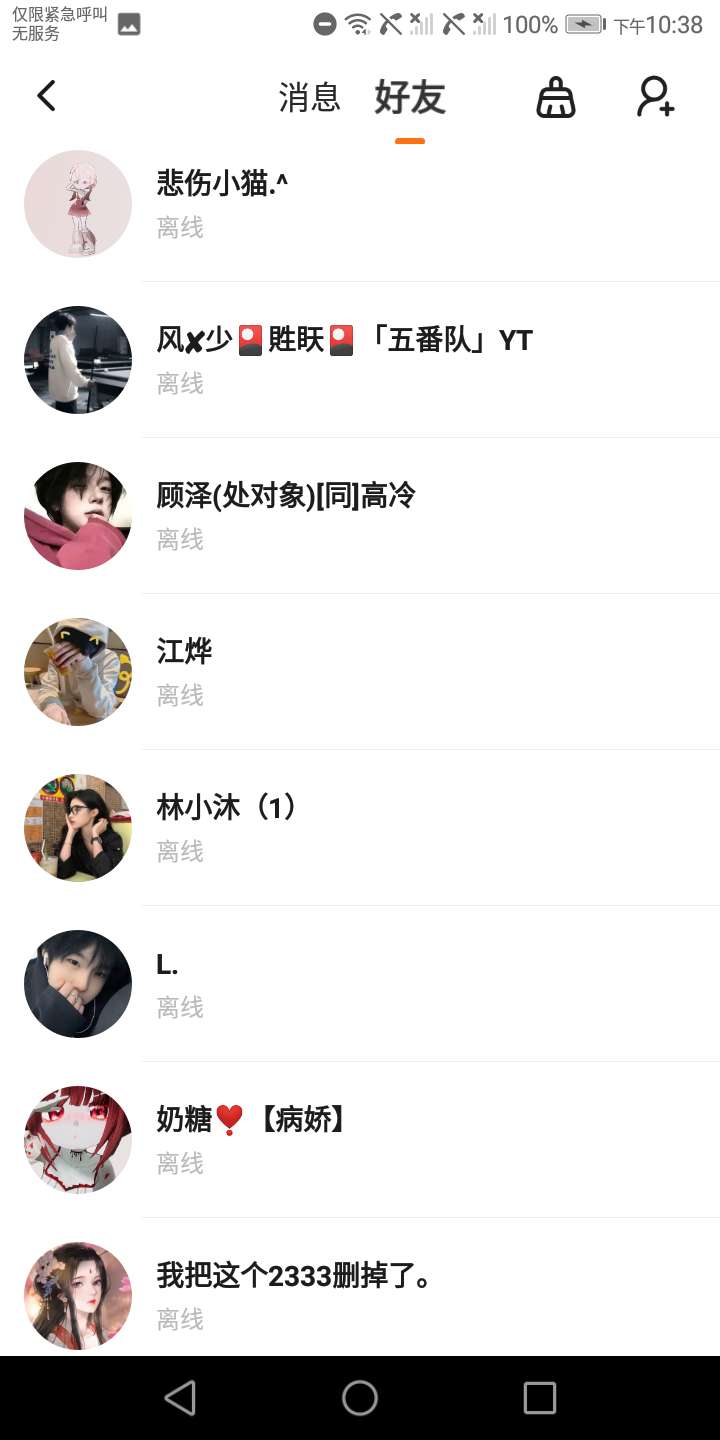Open the friend named L.
Viewport: 720px width, 1440px height.
pos(360,984)
